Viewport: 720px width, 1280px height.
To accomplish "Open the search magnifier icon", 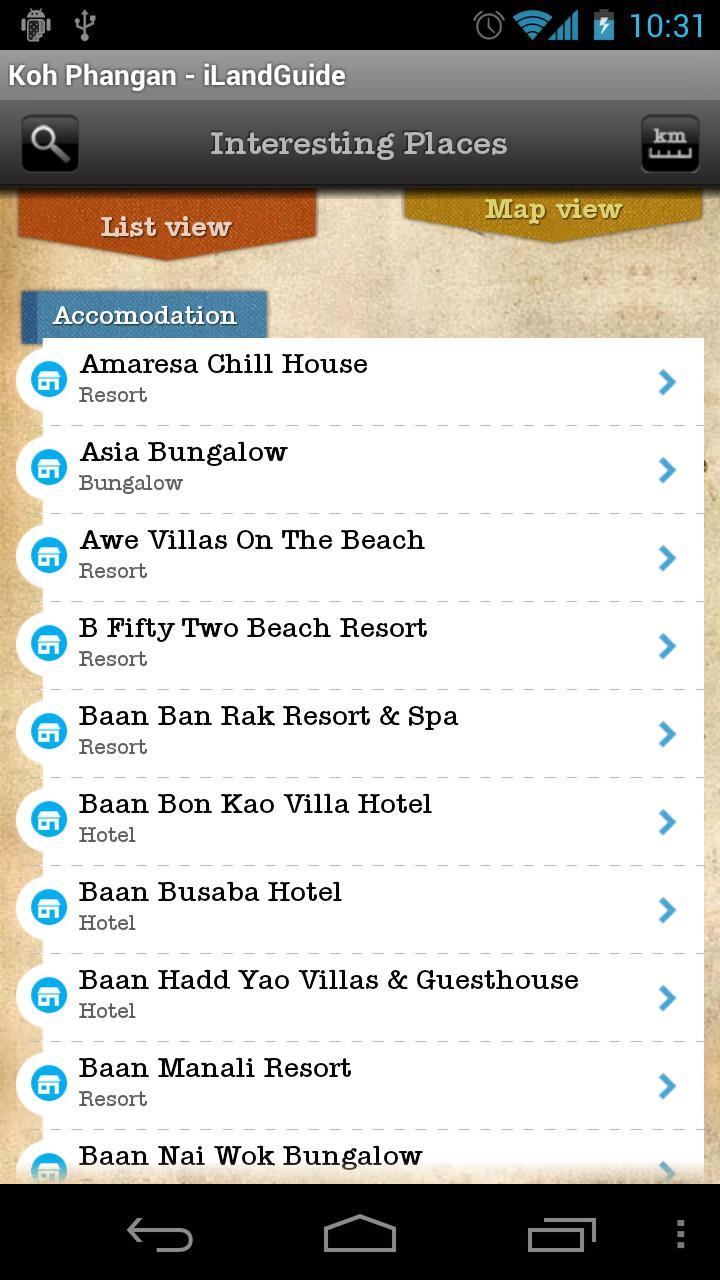I will click(x=50, y=144).
